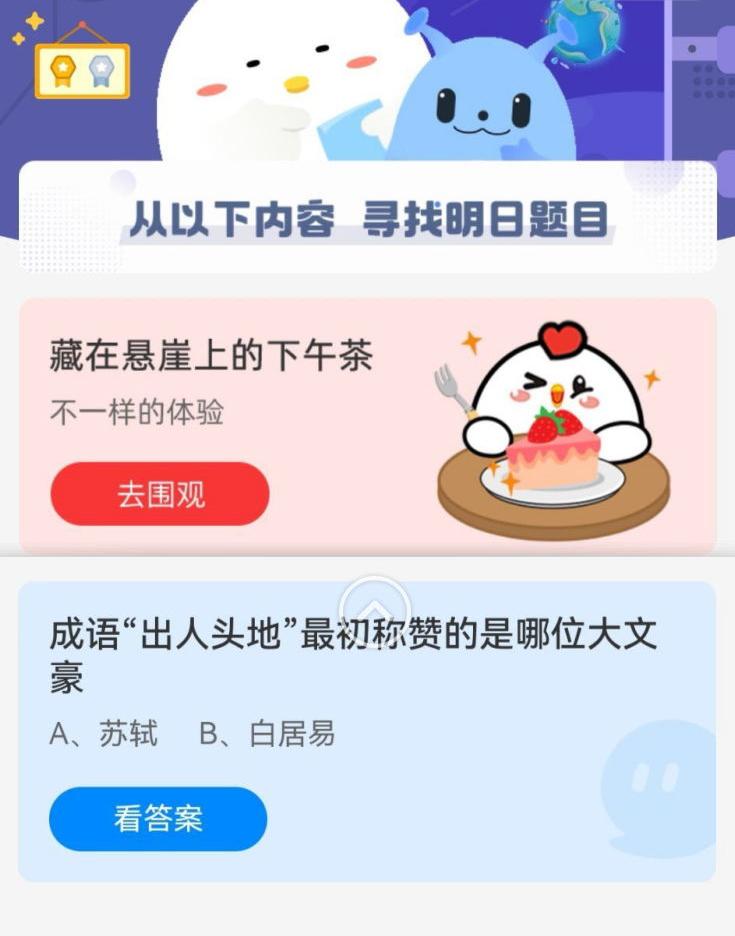Select the silver medal ribbon icon

[x=98, y=68]
